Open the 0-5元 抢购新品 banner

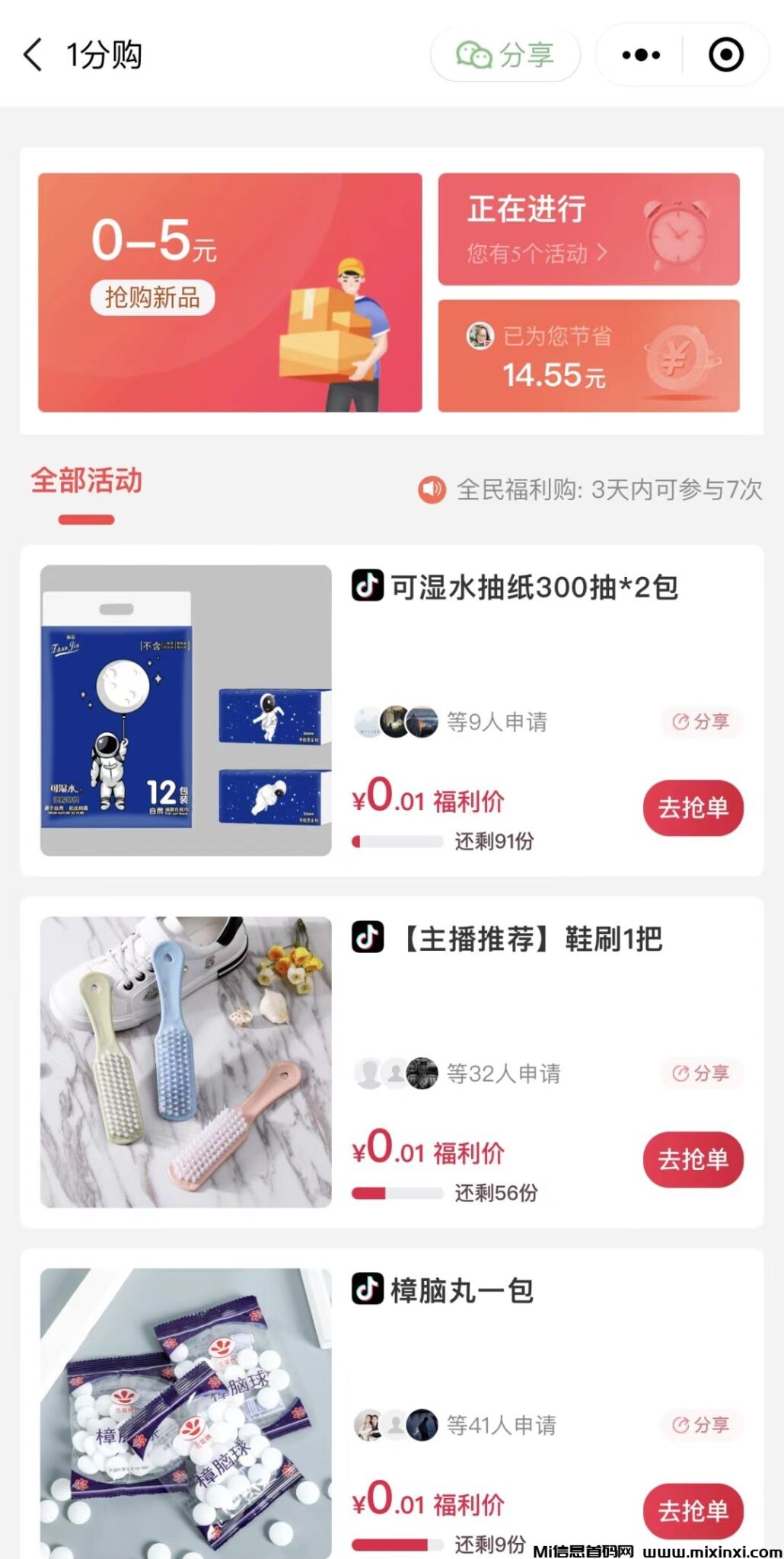[x=230, y=292]
